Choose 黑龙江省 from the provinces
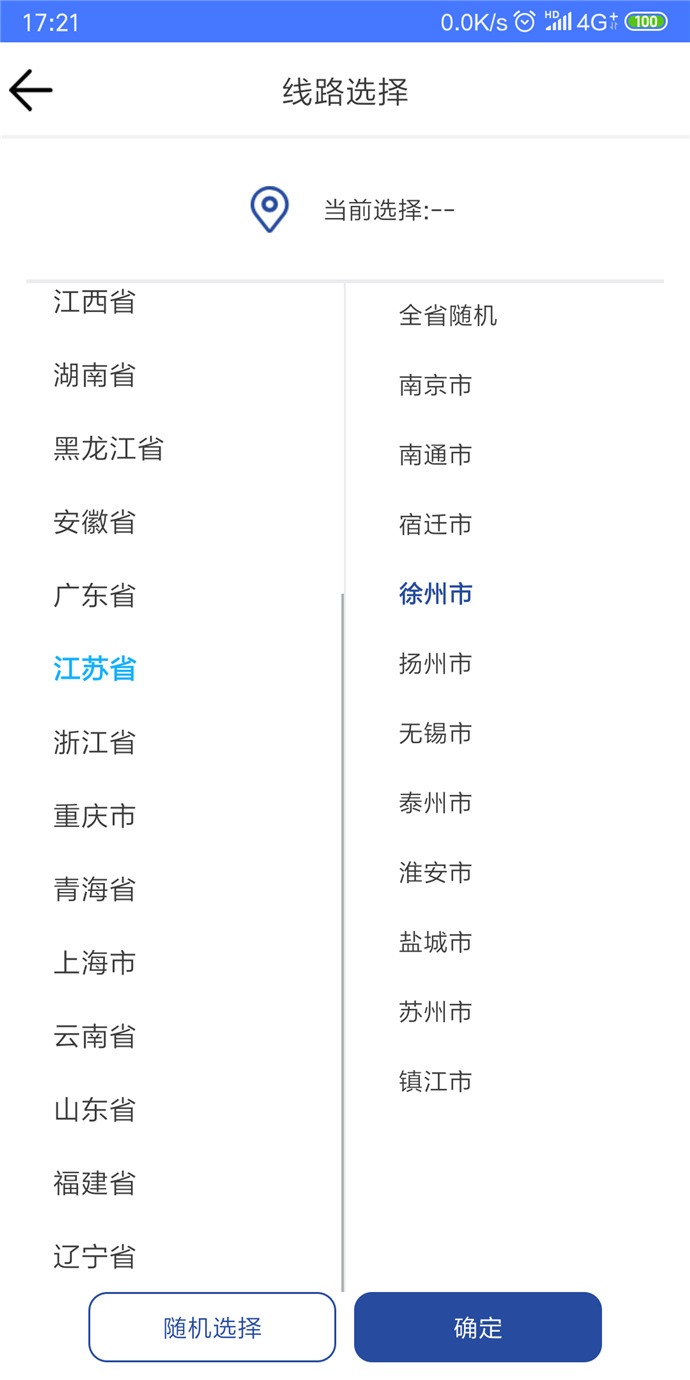690x1380 pixels. 109,449
